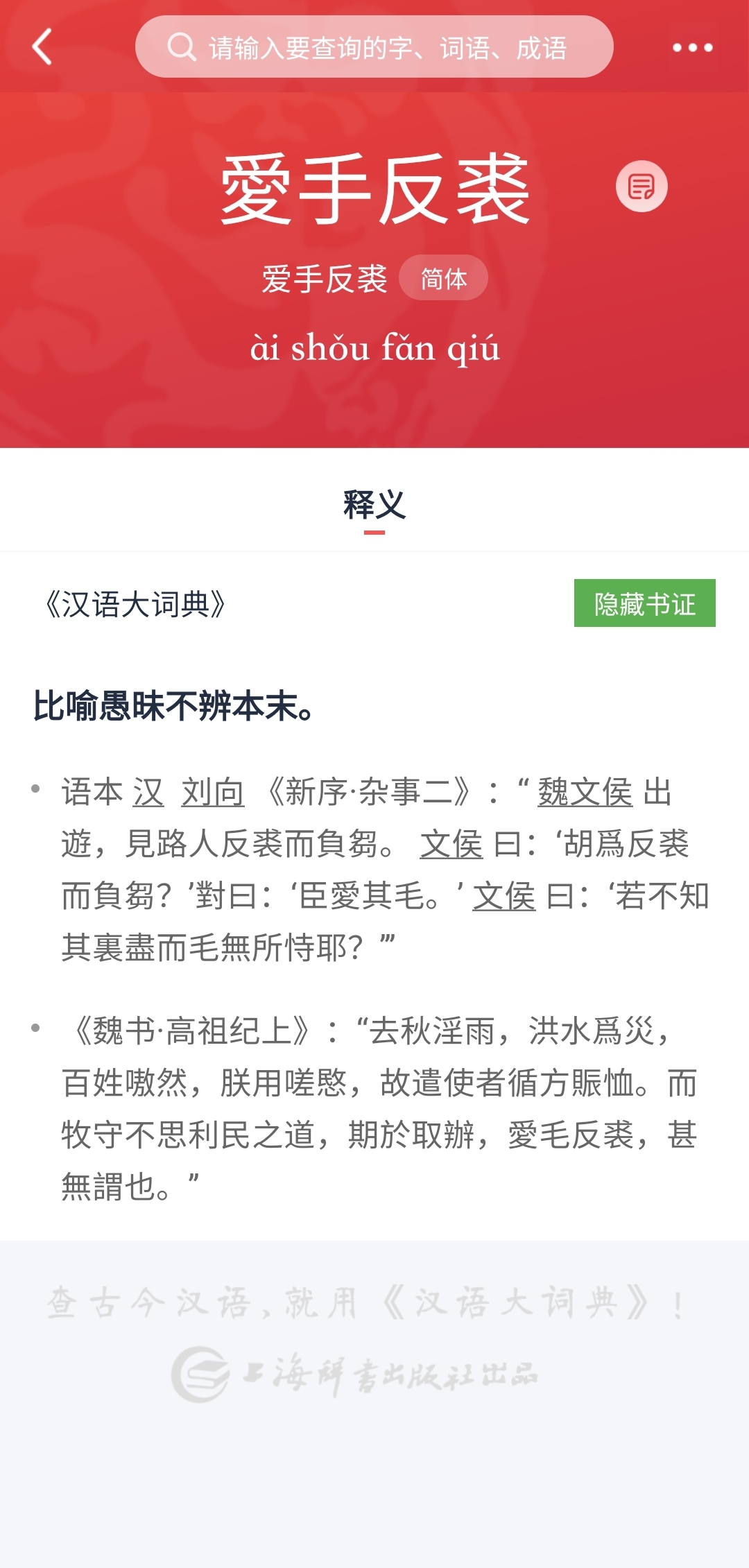Open the underlined 刘向 link
Screen dimensions: 749x1568
212,792
